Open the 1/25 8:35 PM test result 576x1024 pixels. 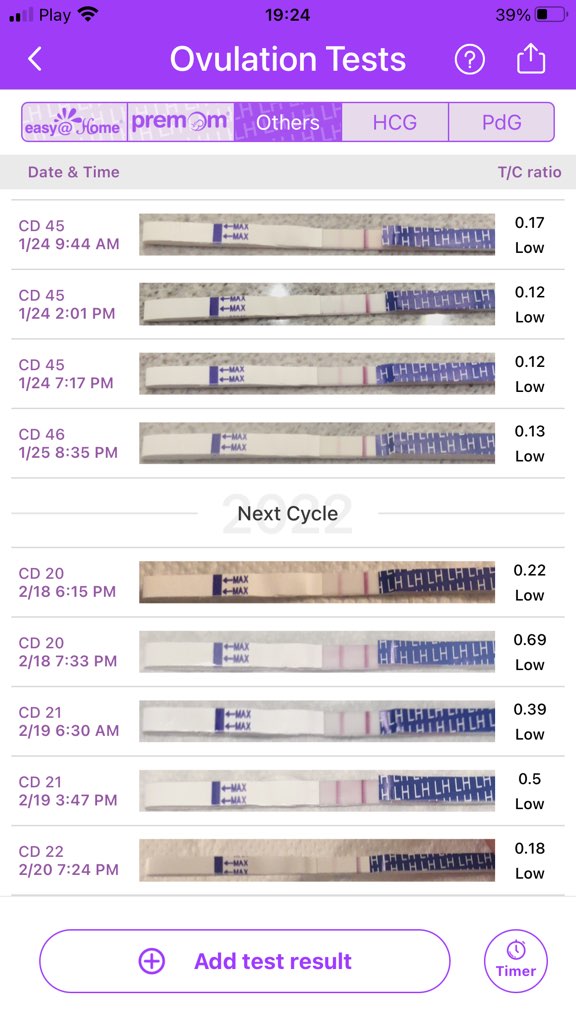click(288, 443)
